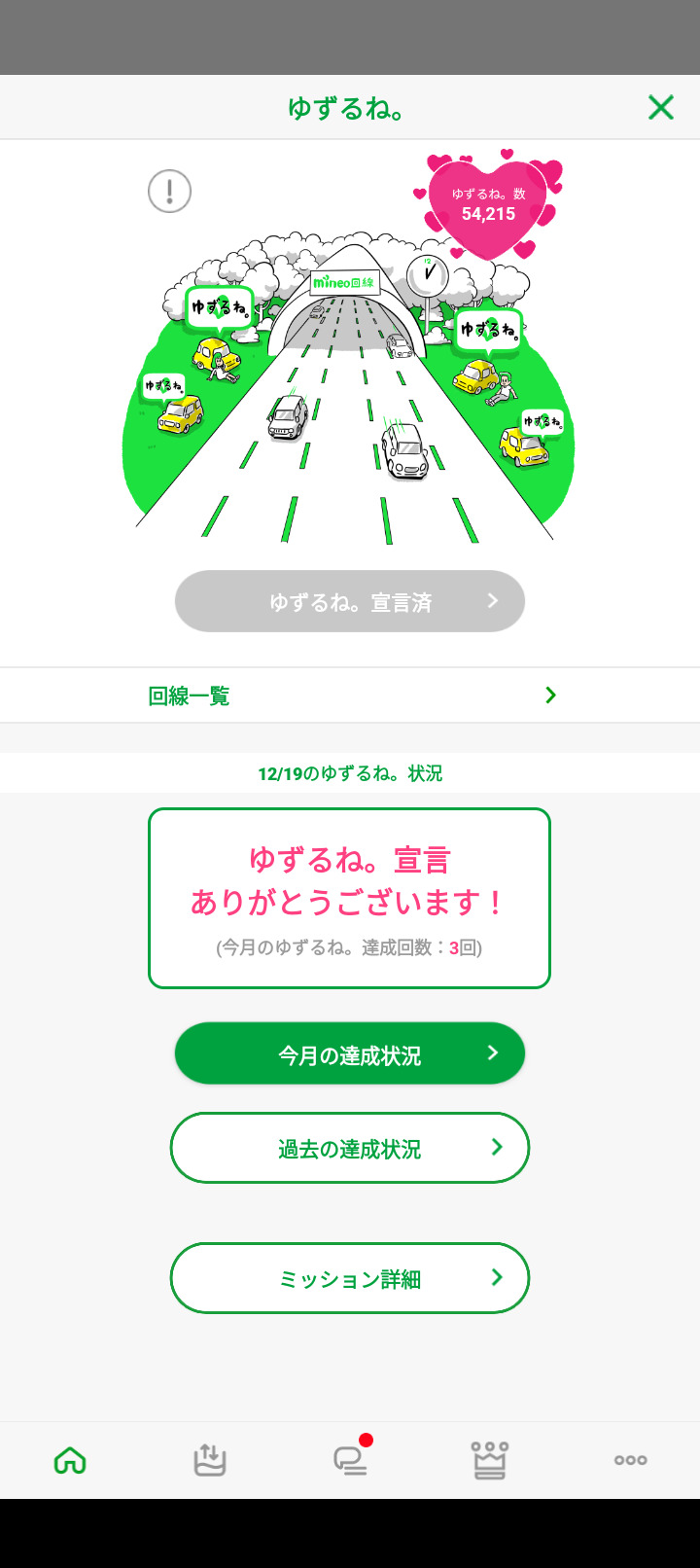
Task: Open the chat tab with red badge
Action: [x=350, y=1458]
